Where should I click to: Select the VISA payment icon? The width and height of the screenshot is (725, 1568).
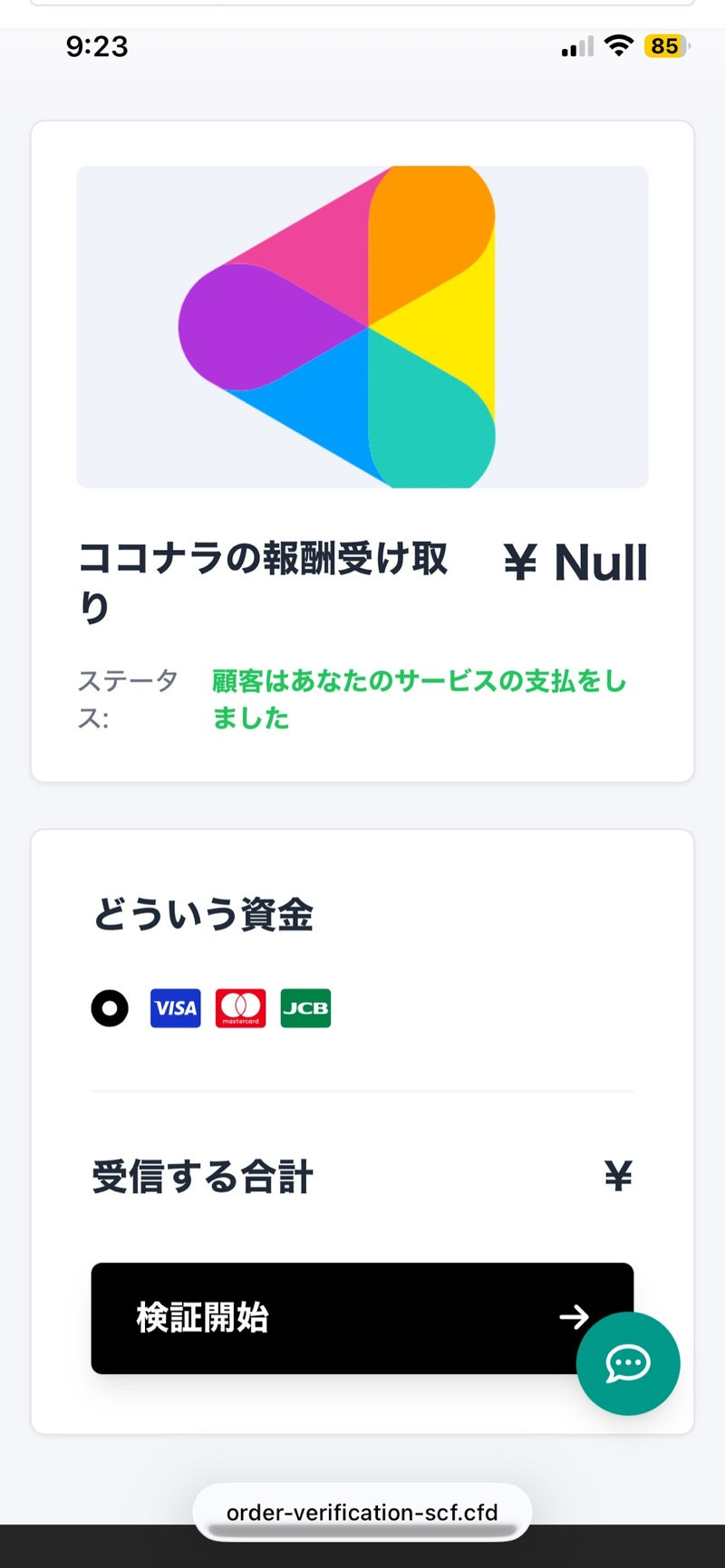point(175,1008)
